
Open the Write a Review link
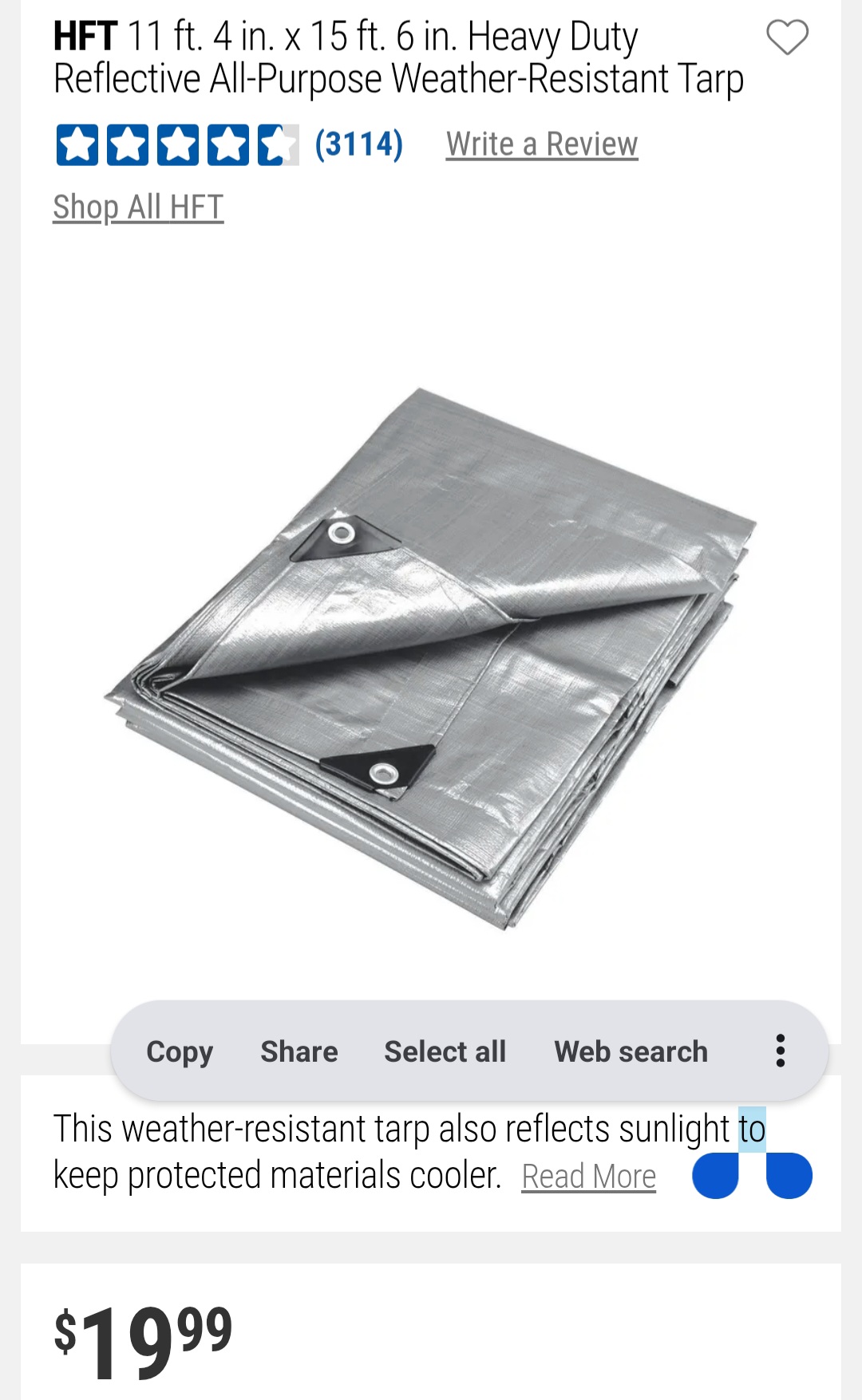click(542, 144)
